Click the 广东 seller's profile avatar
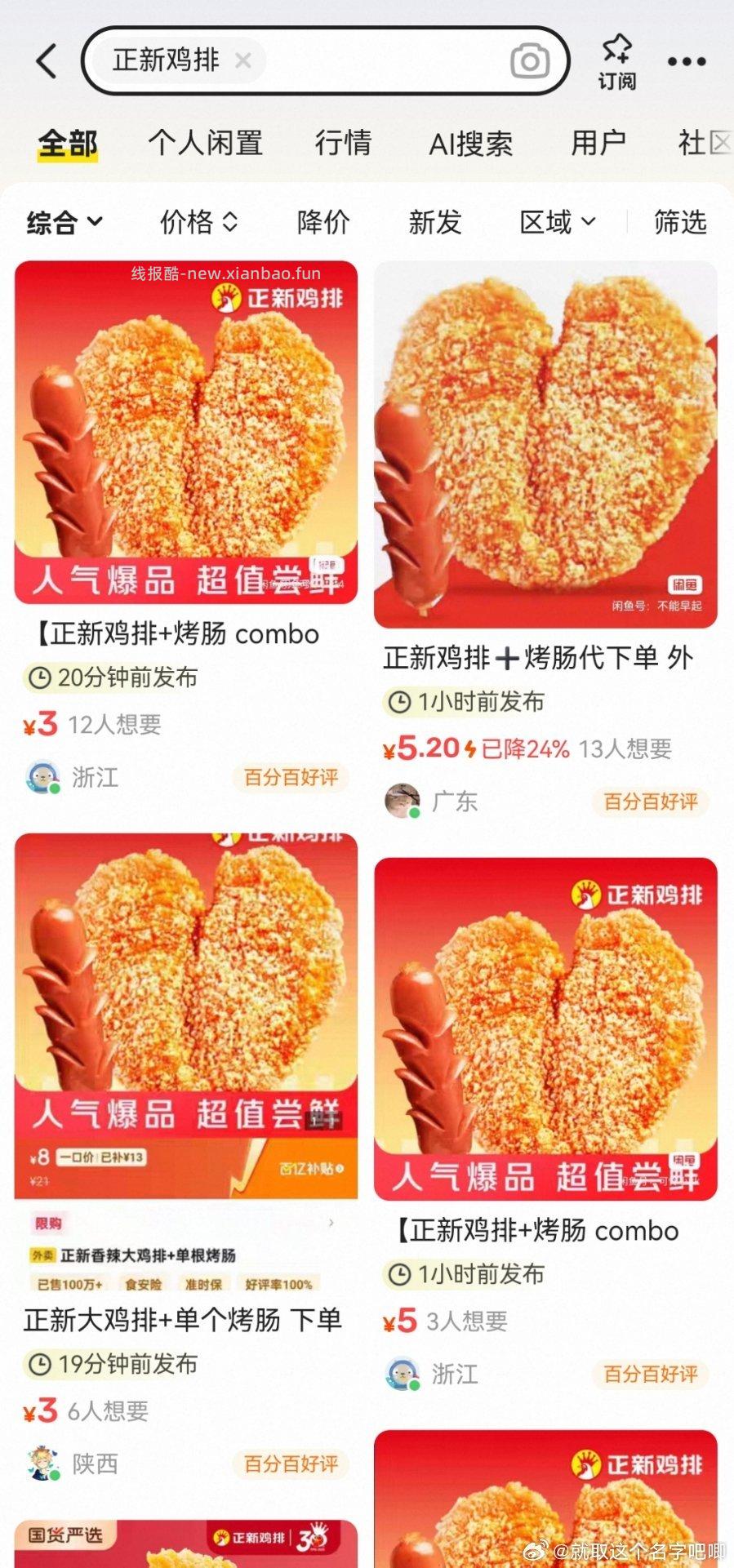The image size is (734, 1568). (x=403, y=801)
